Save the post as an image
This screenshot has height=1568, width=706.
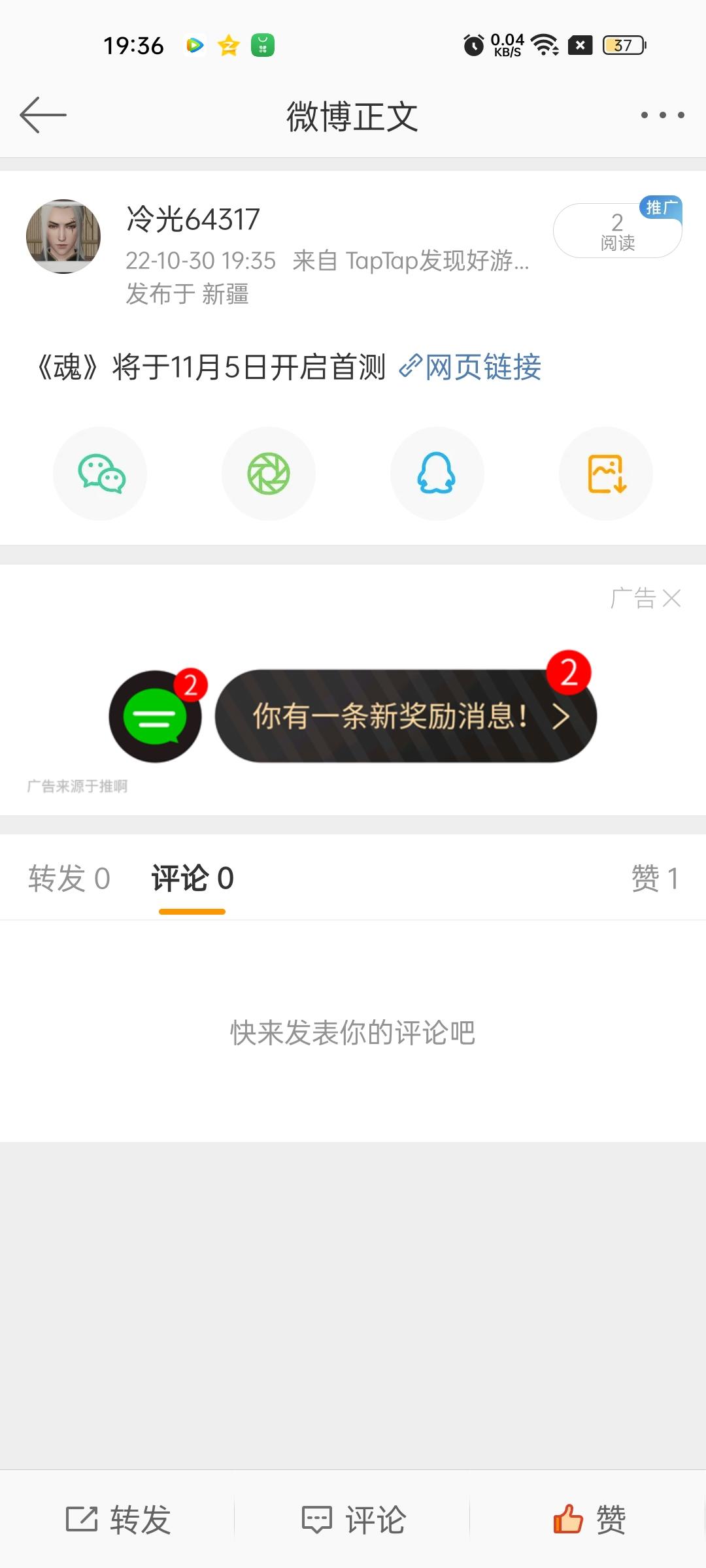coord(606,474)
